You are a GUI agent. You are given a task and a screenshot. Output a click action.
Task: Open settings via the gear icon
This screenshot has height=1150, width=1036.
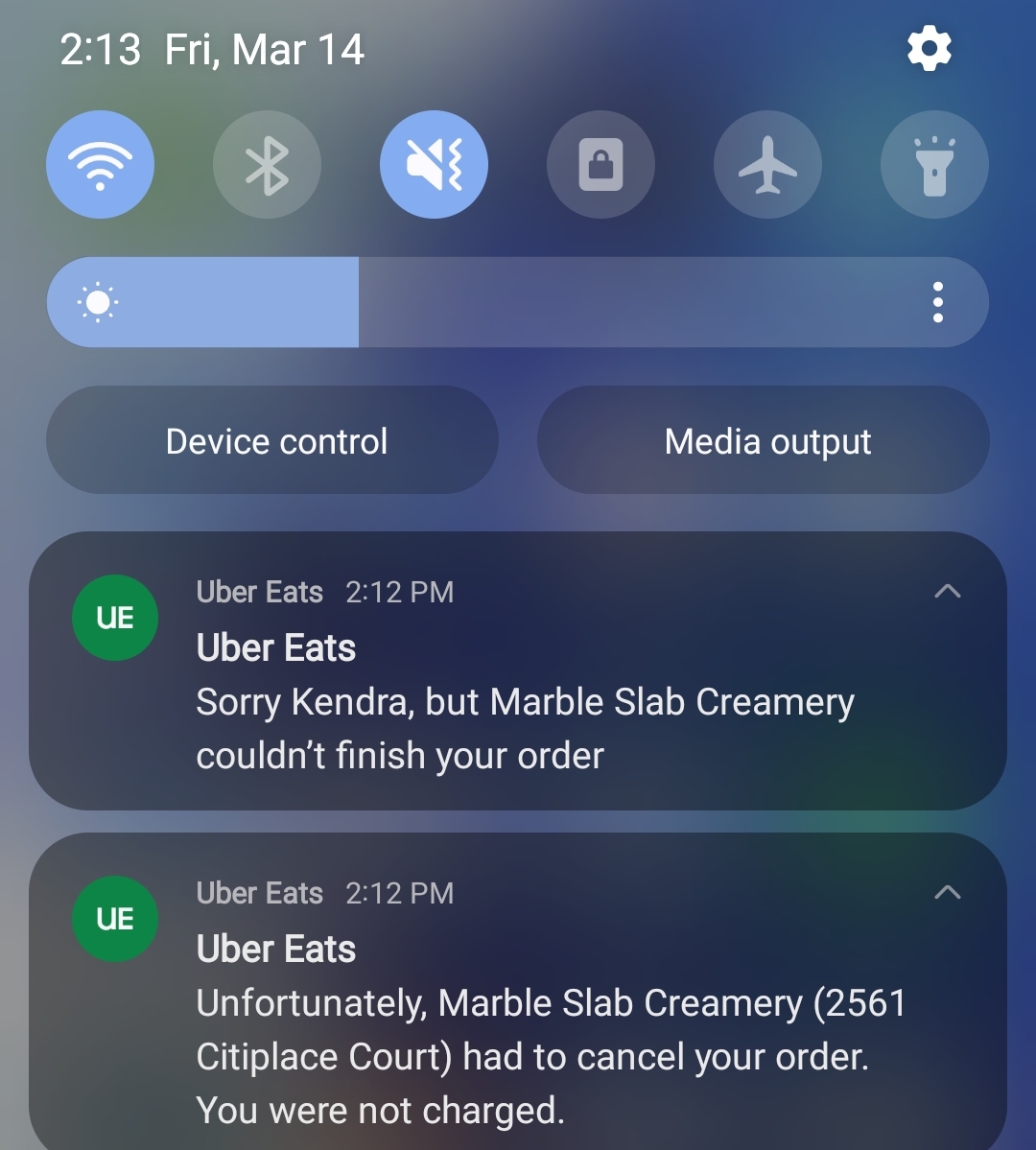click(x=929, y=49)
